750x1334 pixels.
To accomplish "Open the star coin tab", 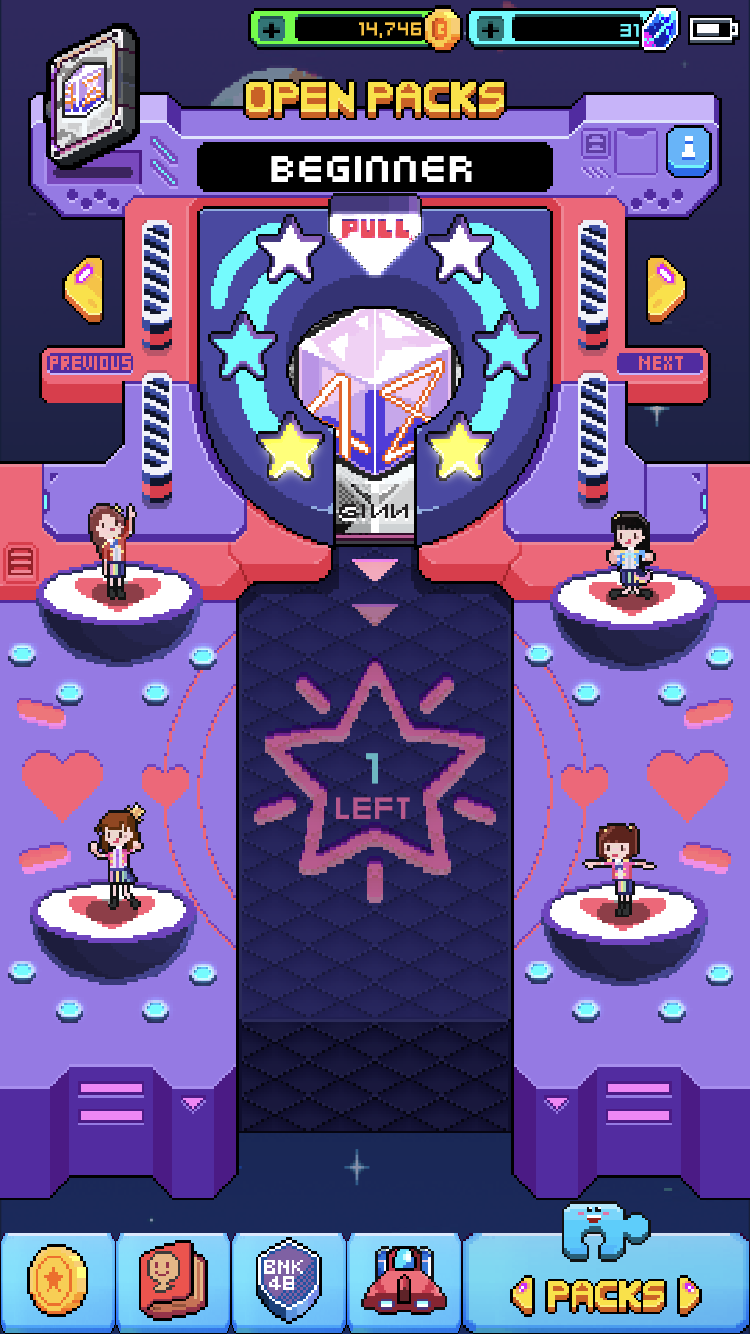I will click(57, 1283).
